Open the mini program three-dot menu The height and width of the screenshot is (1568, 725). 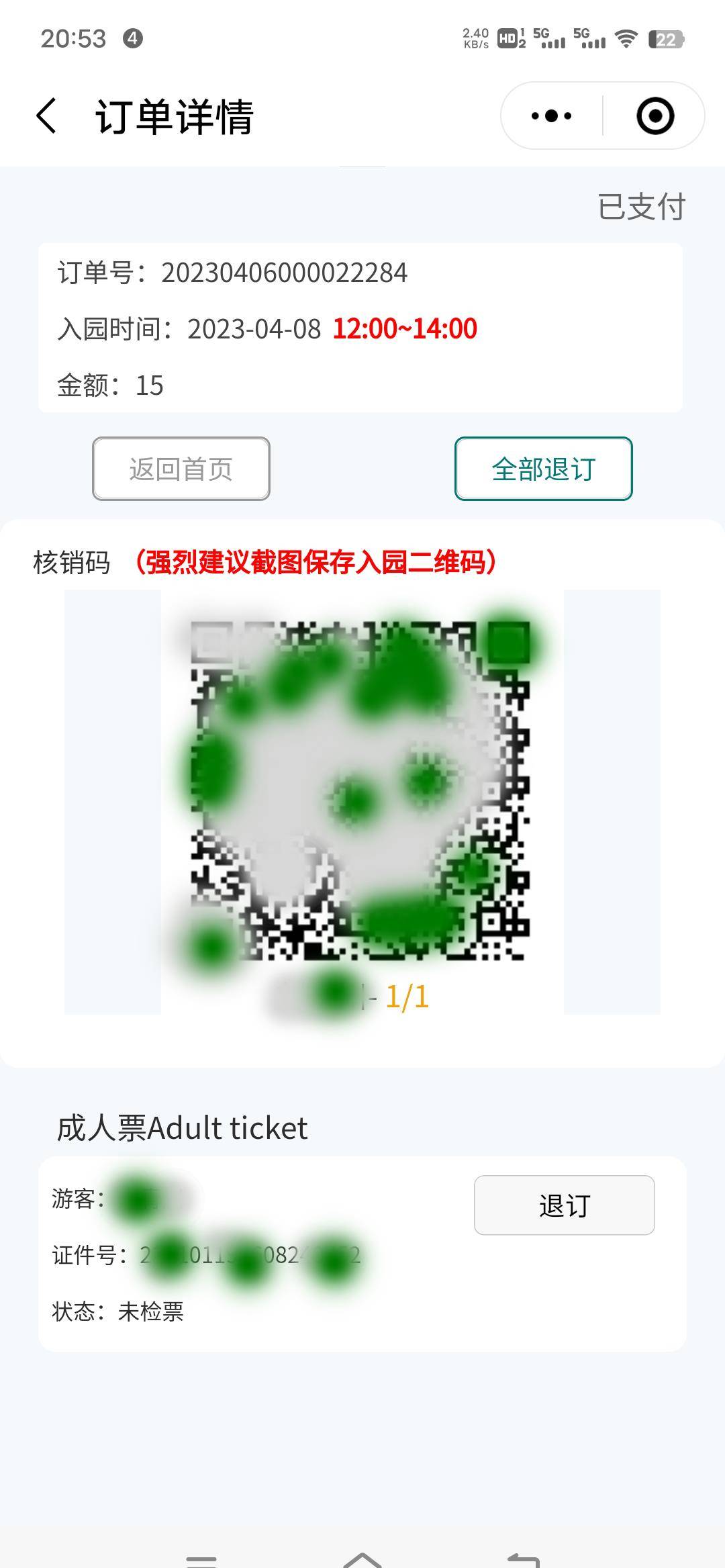pyautogui.click(x=551, y=116)
